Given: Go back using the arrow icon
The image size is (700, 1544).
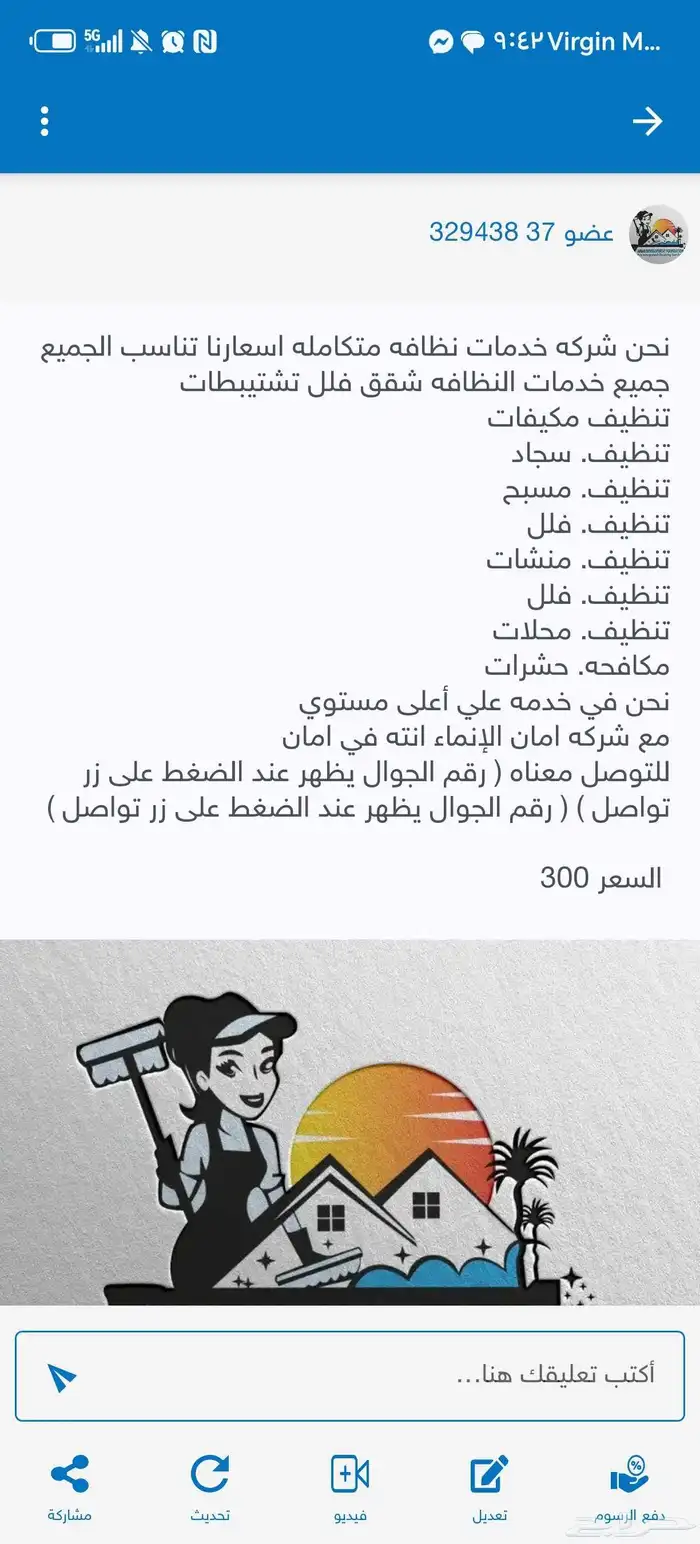Looking at the screenshot, I should [x=648, y=122].
